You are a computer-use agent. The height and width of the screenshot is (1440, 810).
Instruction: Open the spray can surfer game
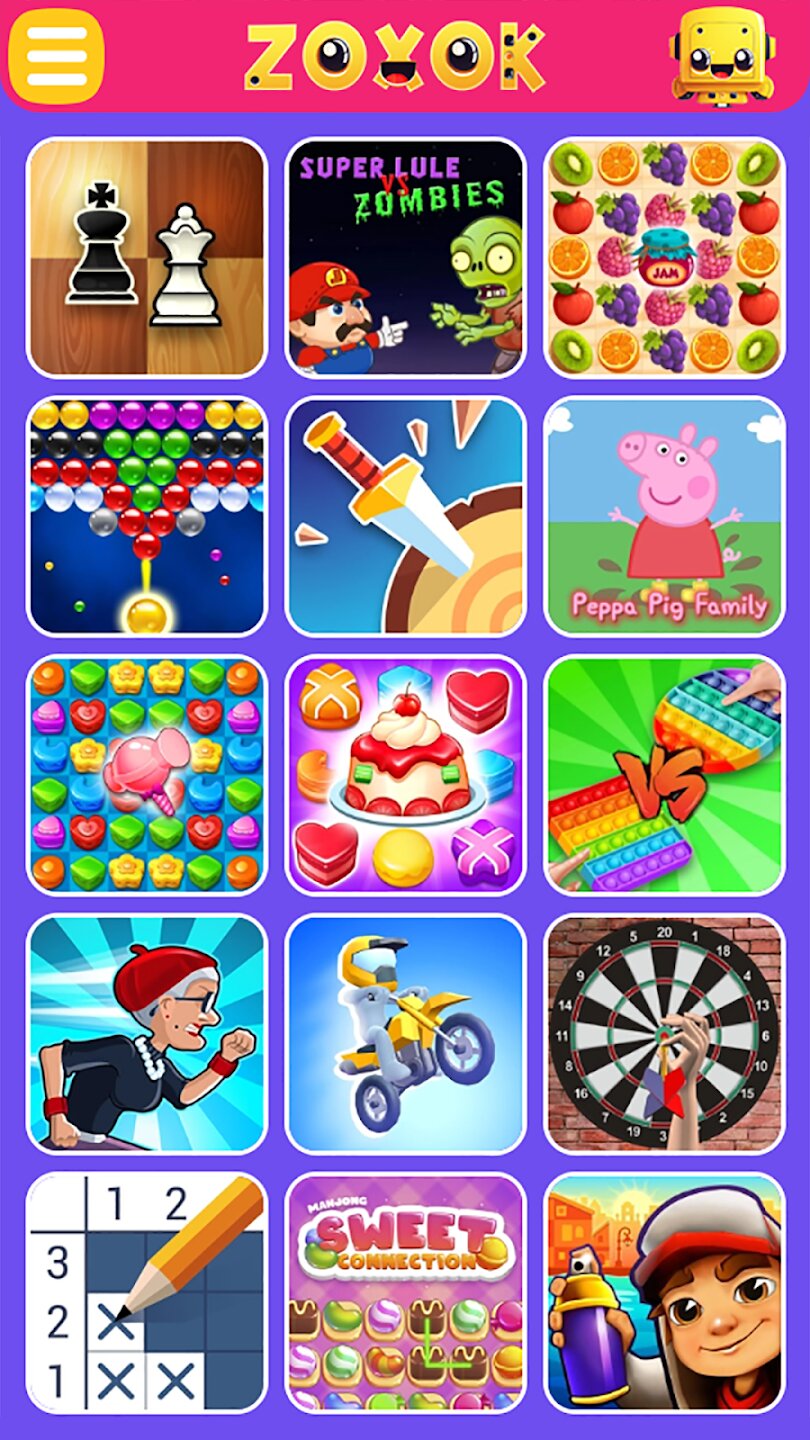pos(665,1292)
